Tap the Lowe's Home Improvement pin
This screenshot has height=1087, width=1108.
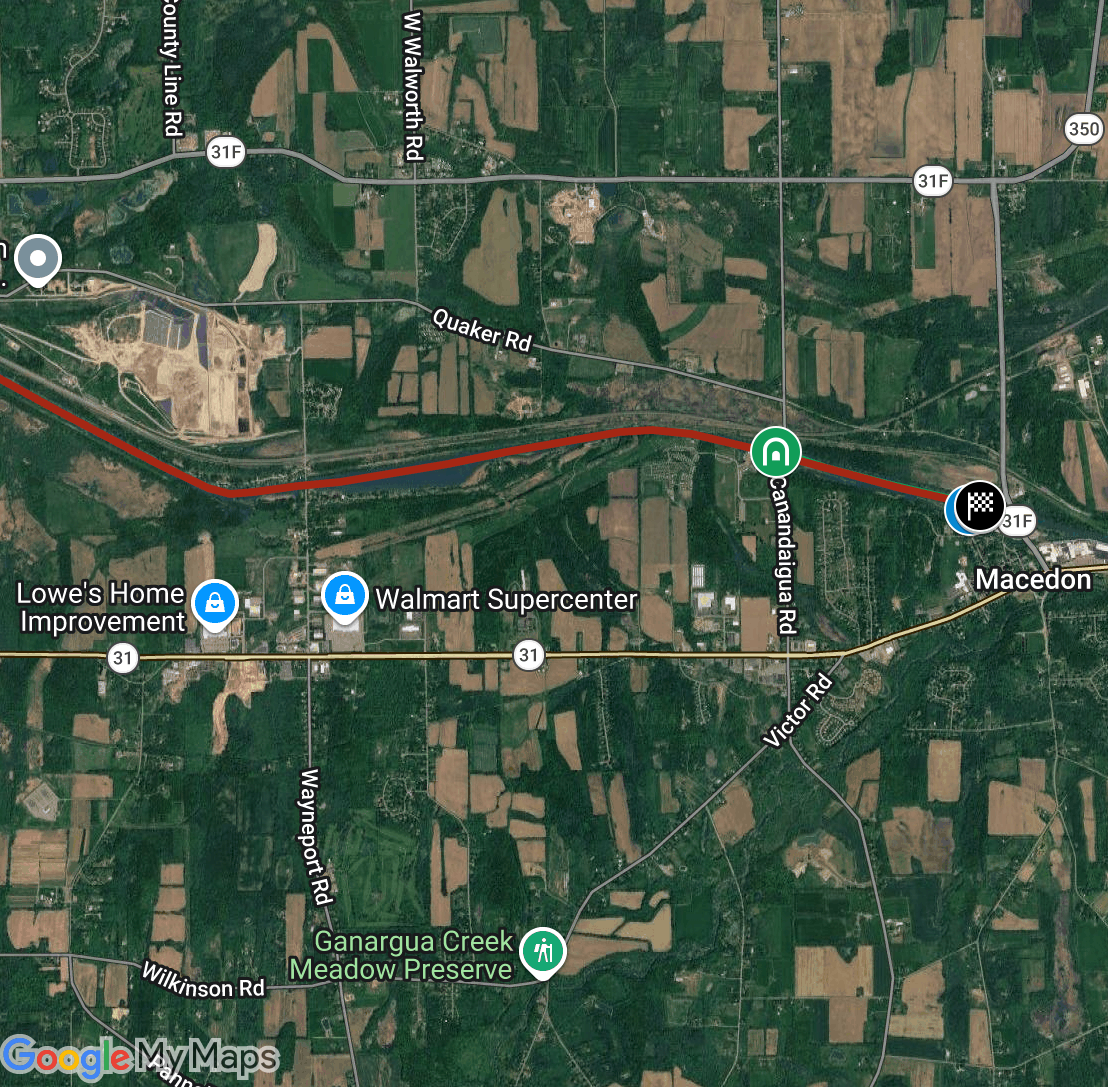pos(214,603)
